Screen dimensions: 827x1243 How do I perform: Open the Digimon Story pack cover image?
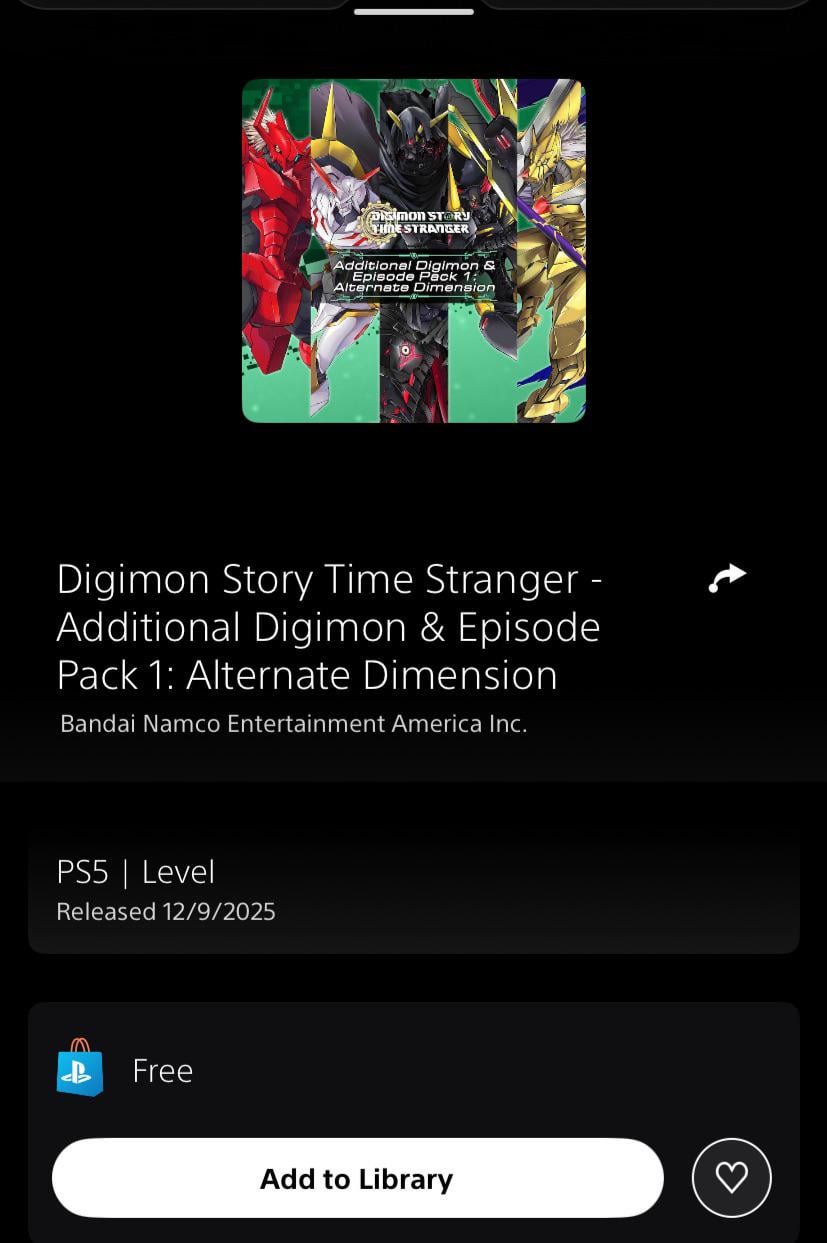[x=413, y=250]
